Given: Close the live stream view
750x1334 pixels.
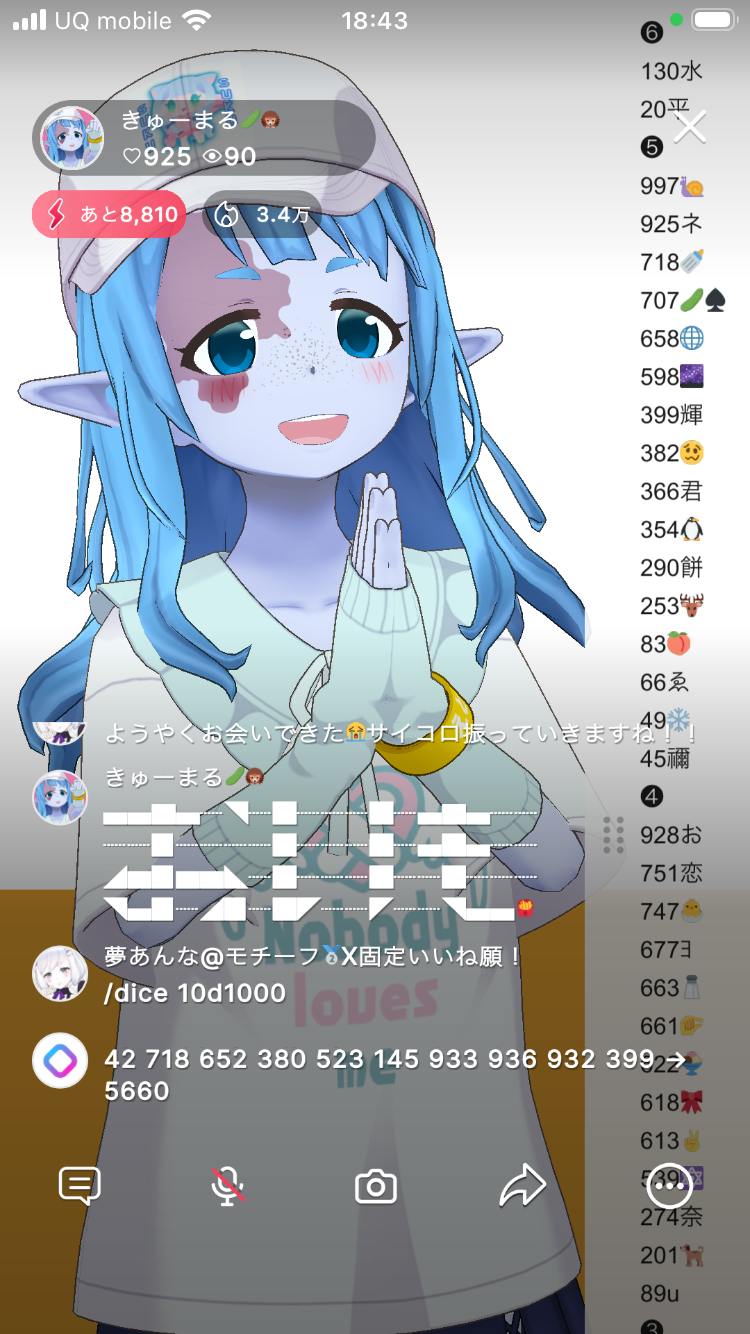Looking at the screenshot, I should (x=690, y=127).
